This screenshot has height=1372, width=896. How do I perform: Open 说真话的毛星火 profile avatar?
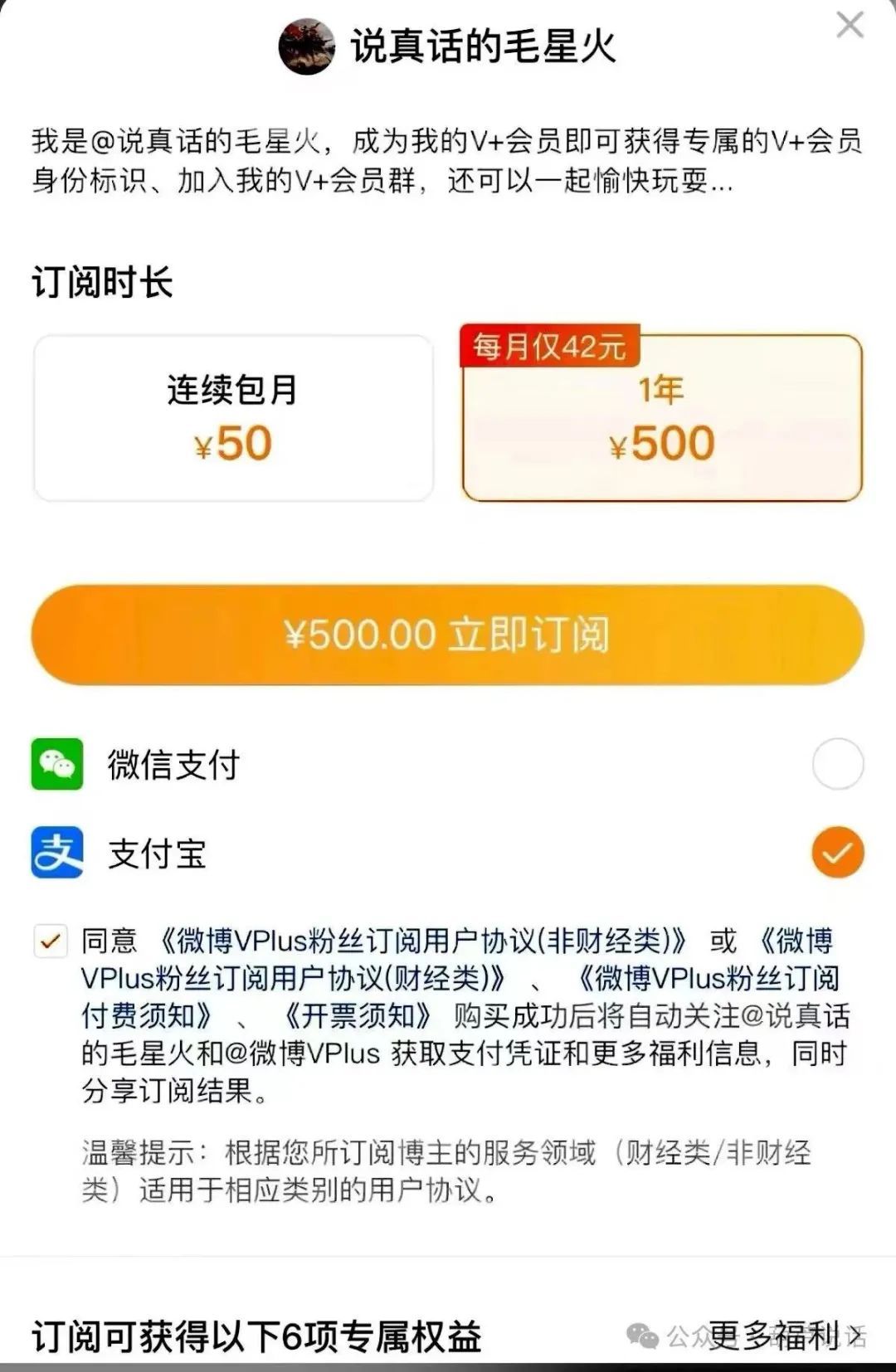pyautogui.click(x=306, y=46)
